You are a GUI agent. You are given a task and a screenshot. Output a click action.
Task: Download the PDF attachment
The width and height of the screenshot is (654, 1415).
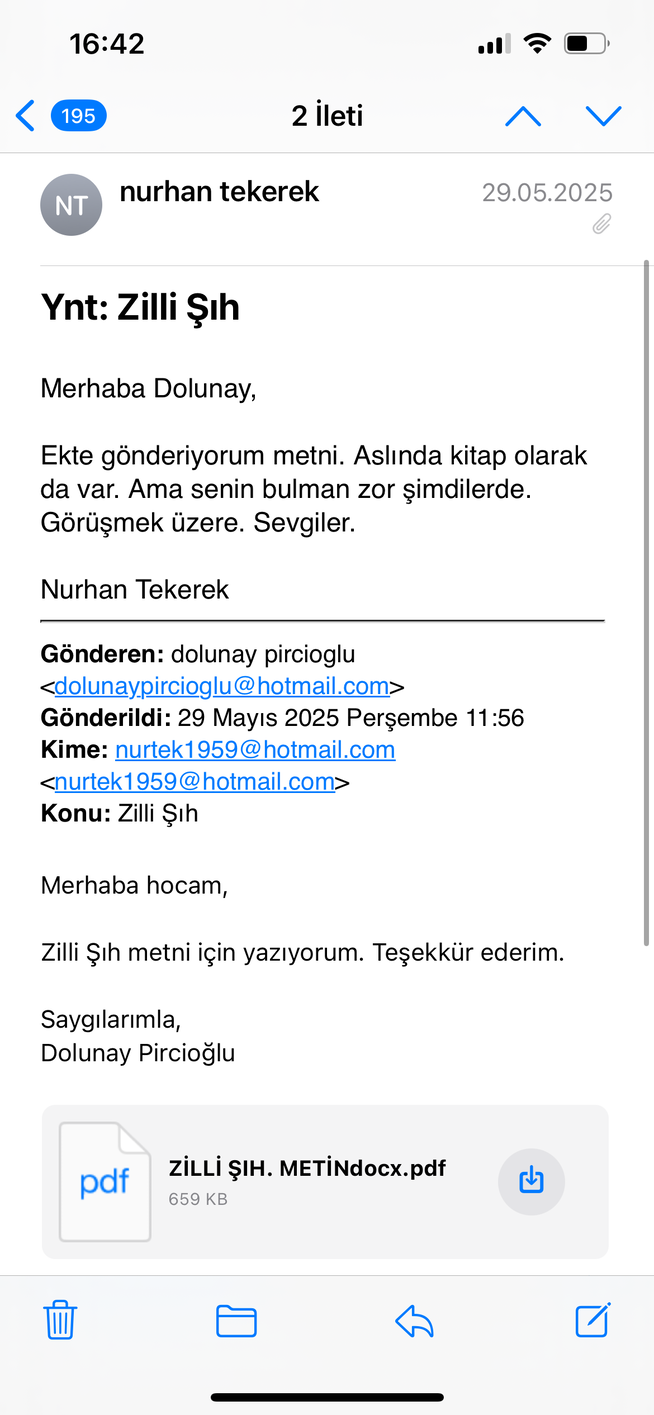point(531,1181)
